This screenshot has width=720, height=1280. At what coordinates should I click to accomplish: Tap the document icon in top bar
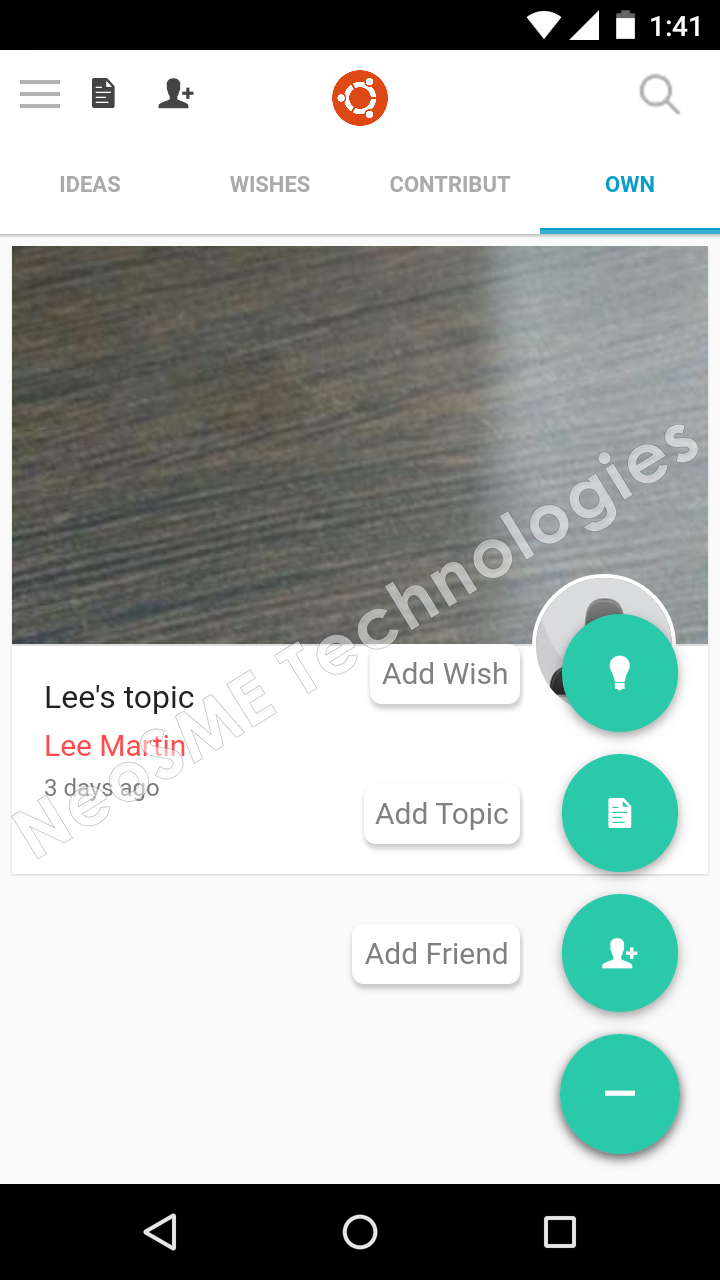tap(103, 94)
